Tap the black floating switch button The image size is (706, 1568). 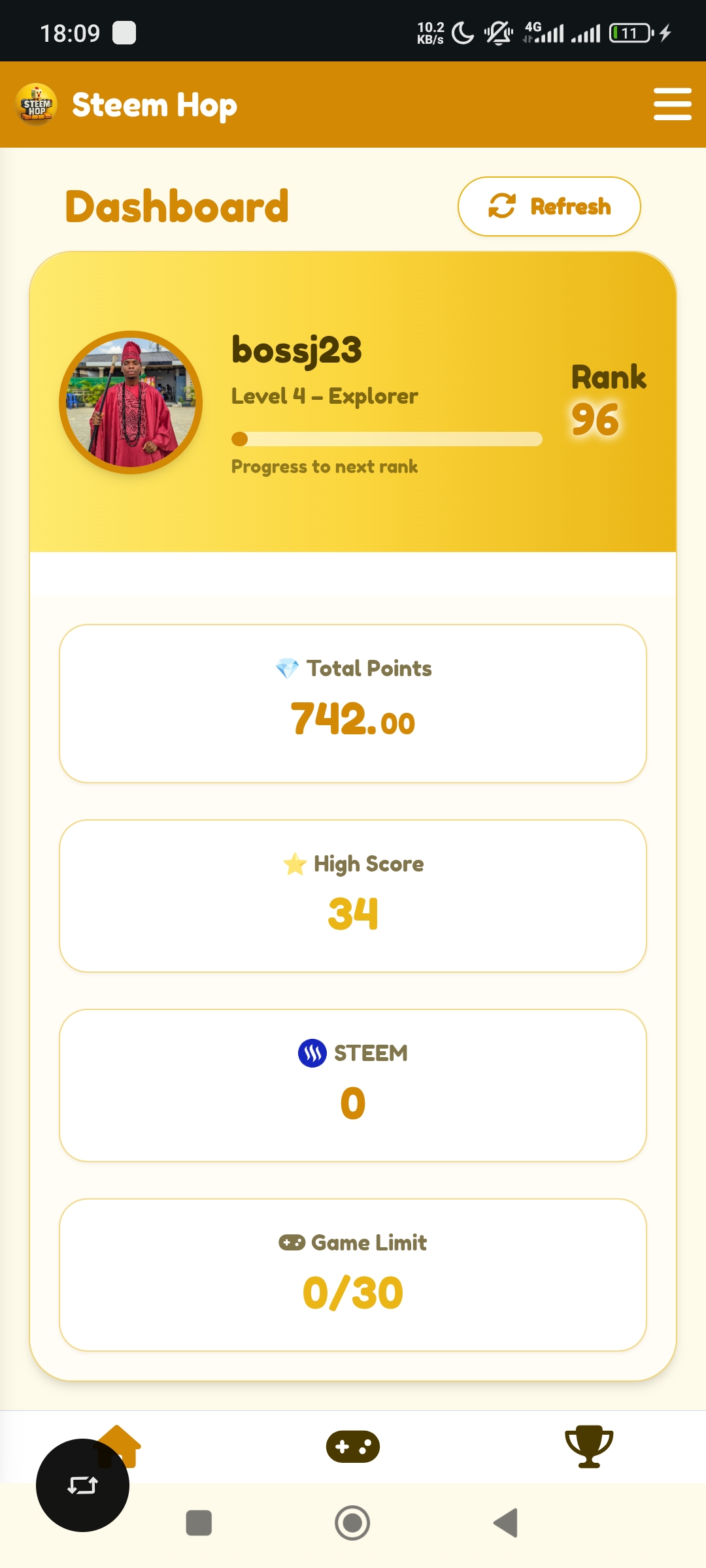(x=82, y=1485)
